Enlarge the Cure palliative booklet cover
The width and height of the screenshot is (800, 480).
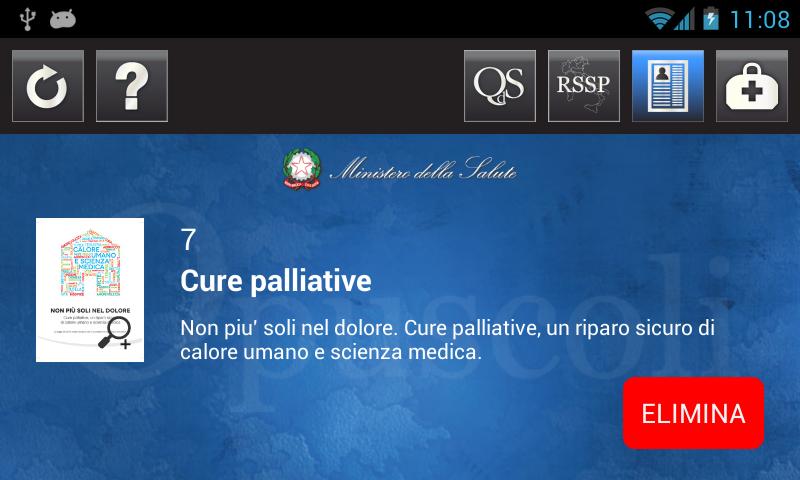(x=90, y=290)
